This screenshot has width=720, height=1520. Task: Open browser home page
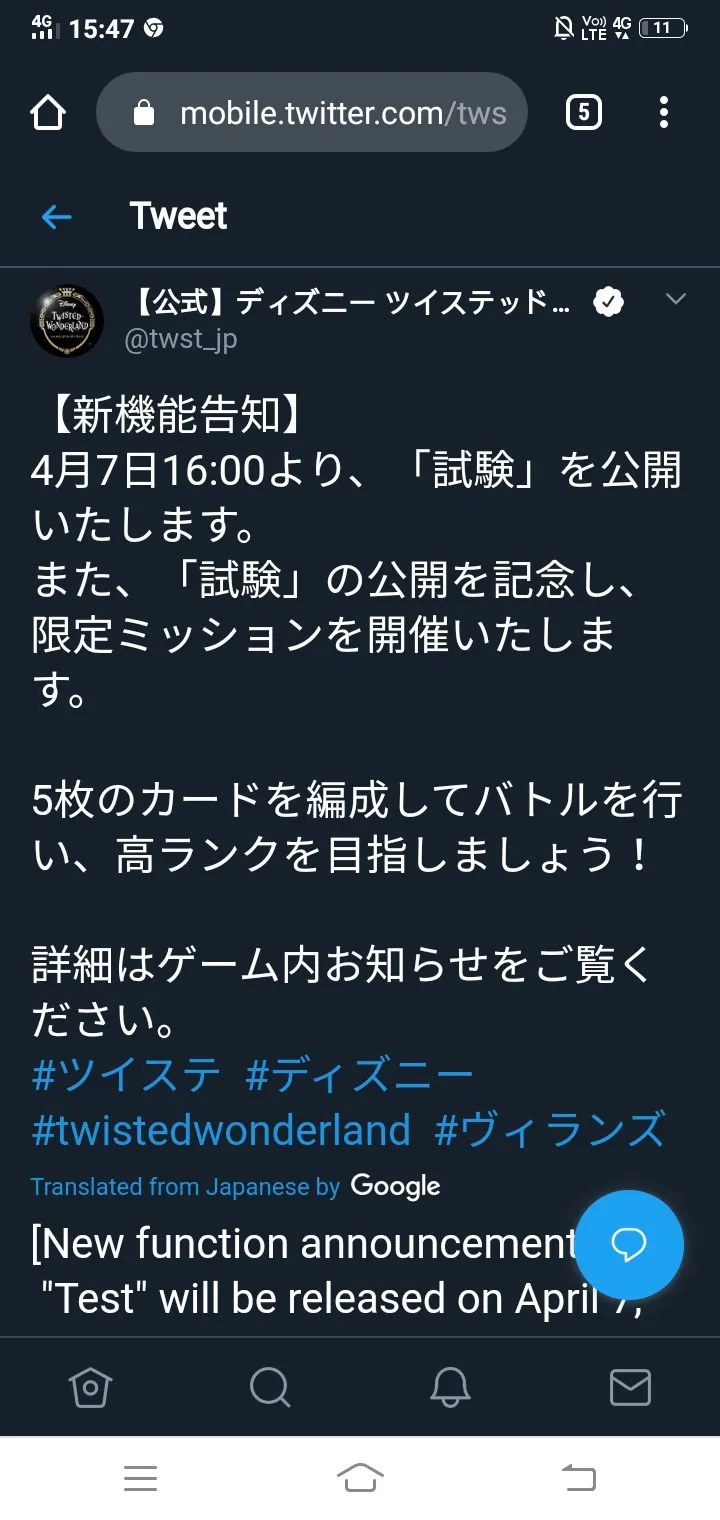click(x=48, y=112)
